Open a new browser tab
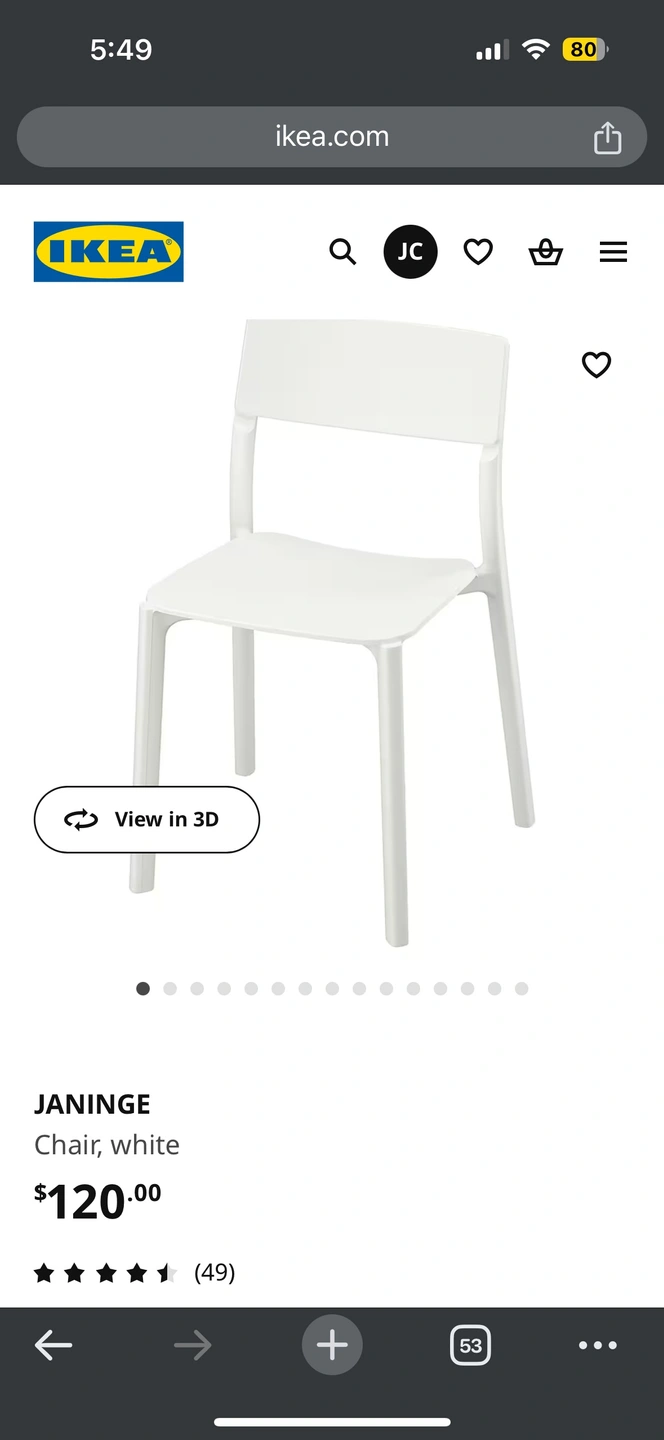The width and height of the screenshot is (664, 1440). [332, 1346]
